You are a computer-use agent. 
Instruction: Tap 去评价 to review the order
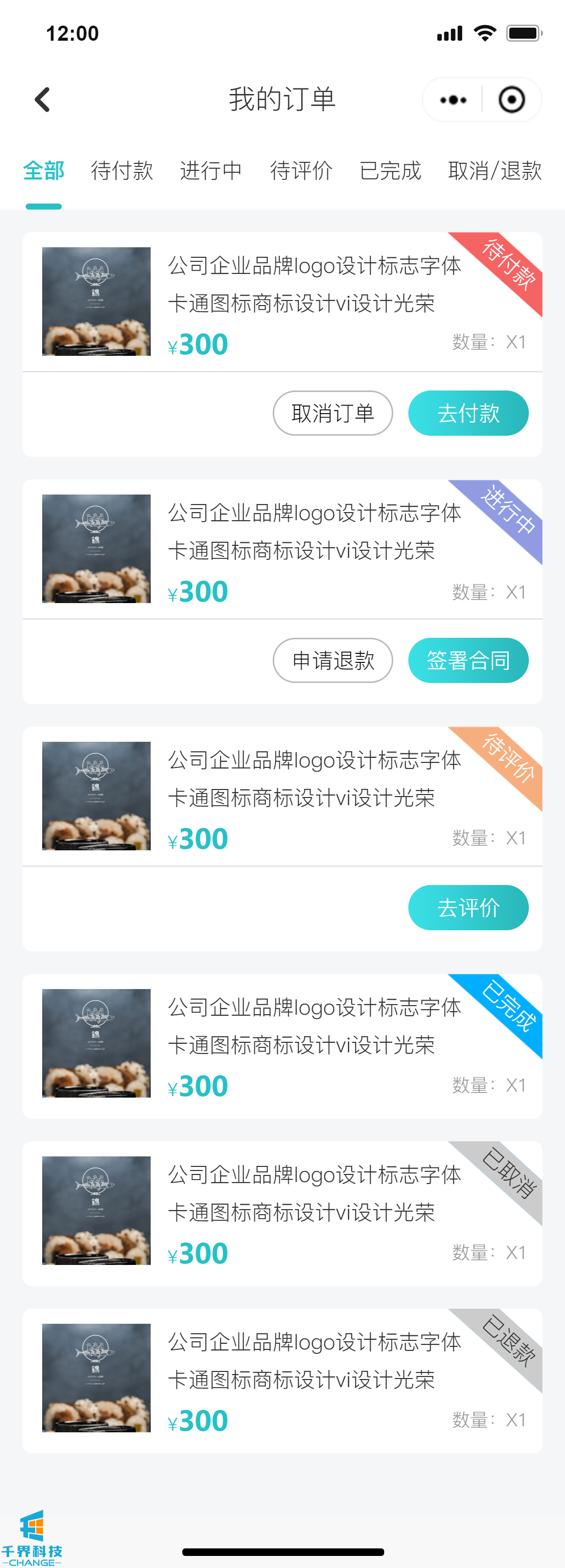click(468, 908)
